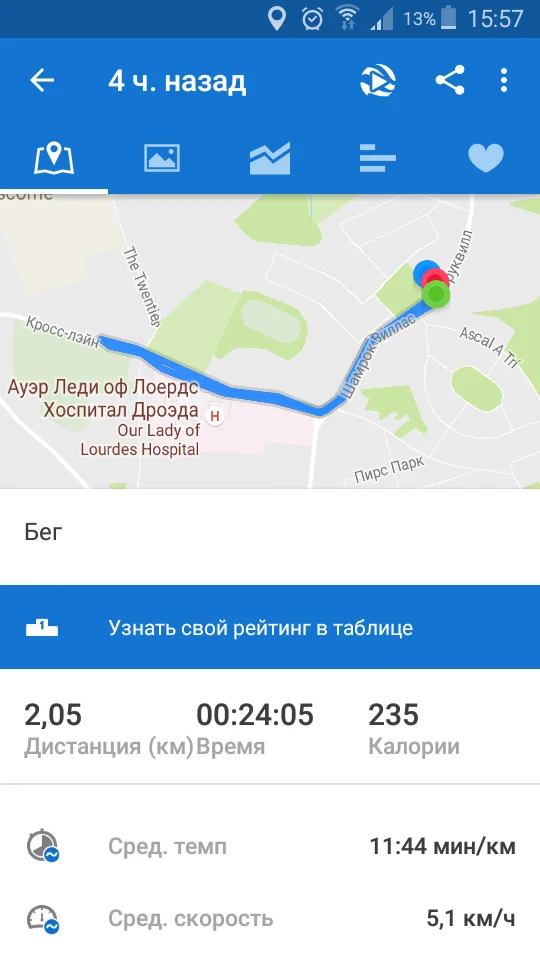The width and height of the screenshot is (540, 960).
Task: Open the charts tab
Action: tap(270, 158)
